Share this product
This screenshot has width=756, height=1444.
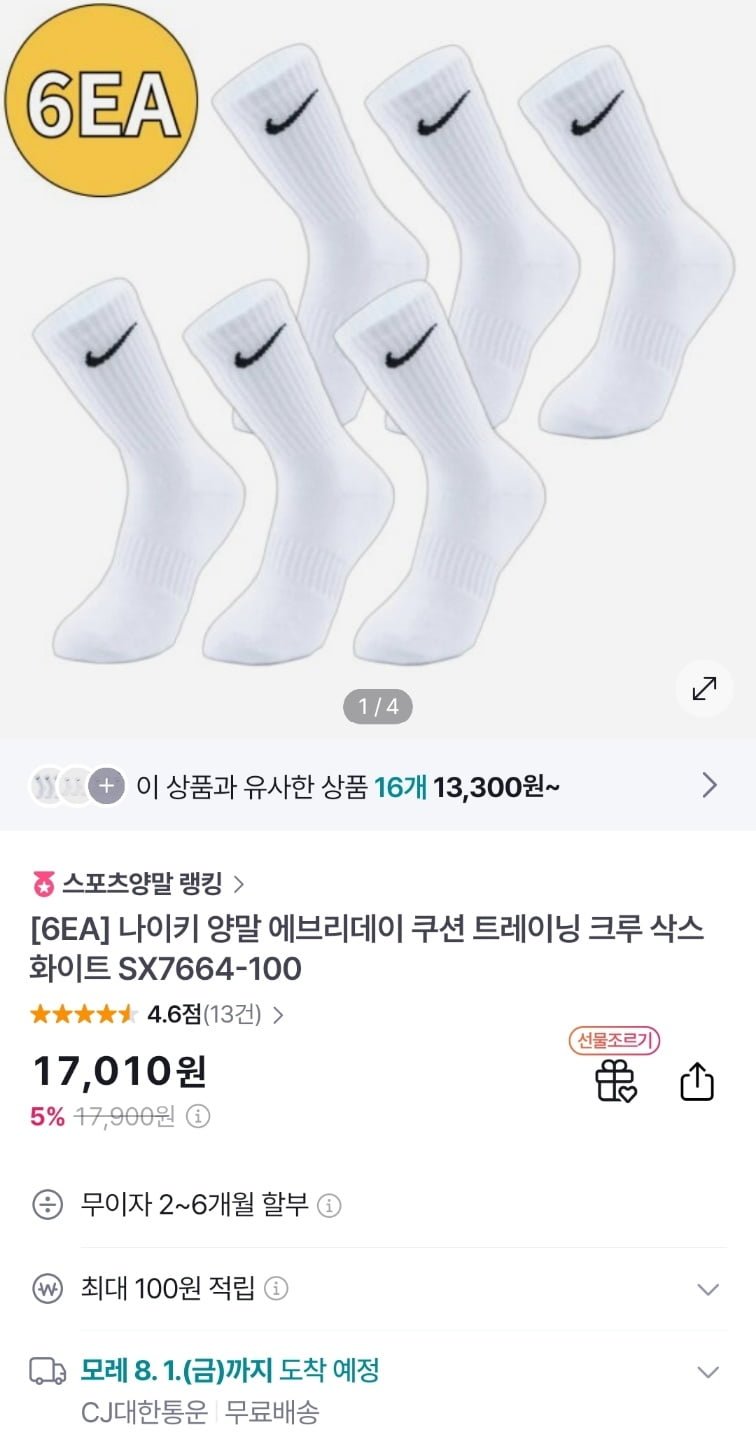pos(697,1081)
